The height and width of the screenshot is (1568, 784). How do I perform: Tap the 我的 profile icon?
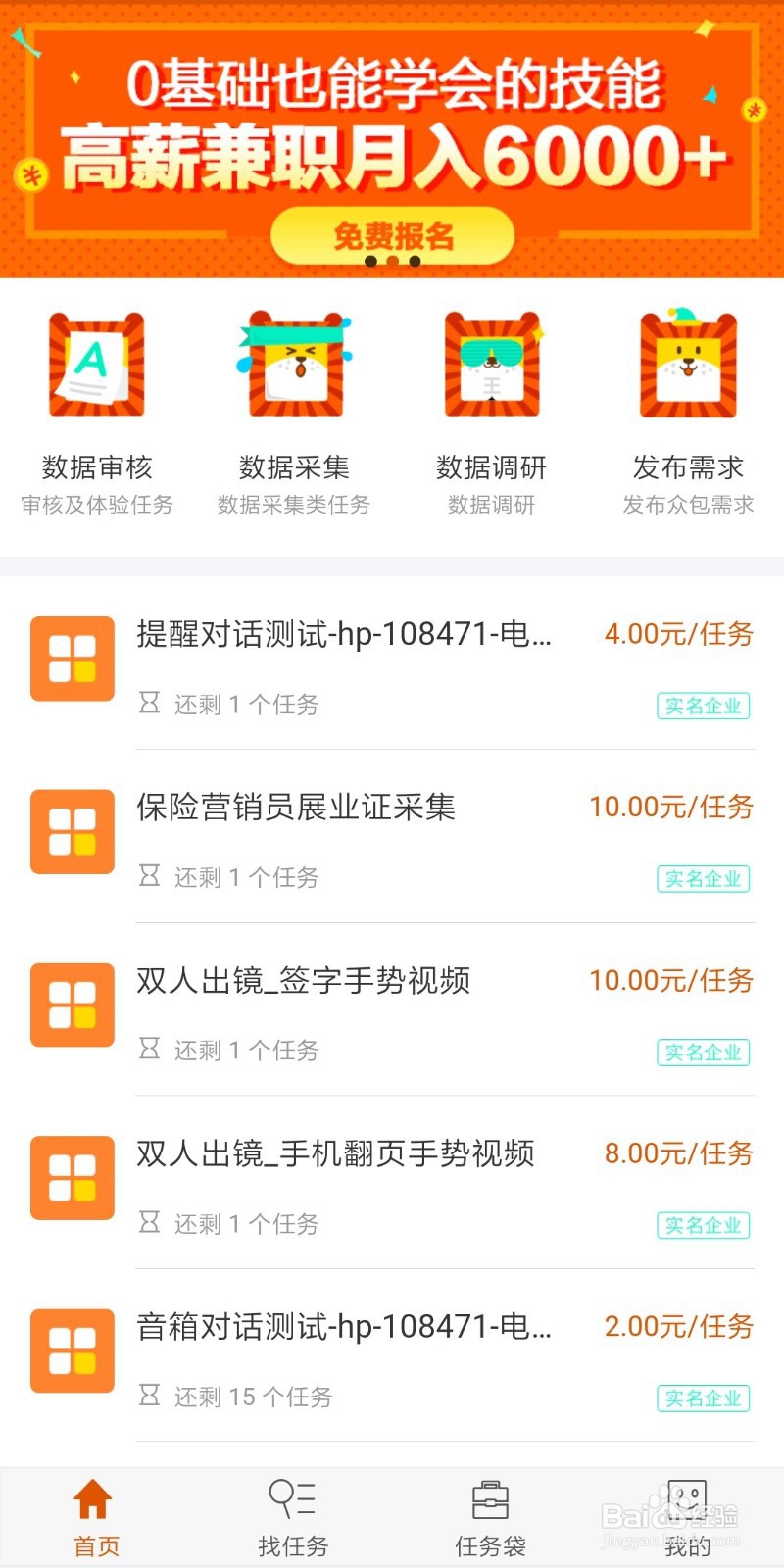tap(686, 1497)
